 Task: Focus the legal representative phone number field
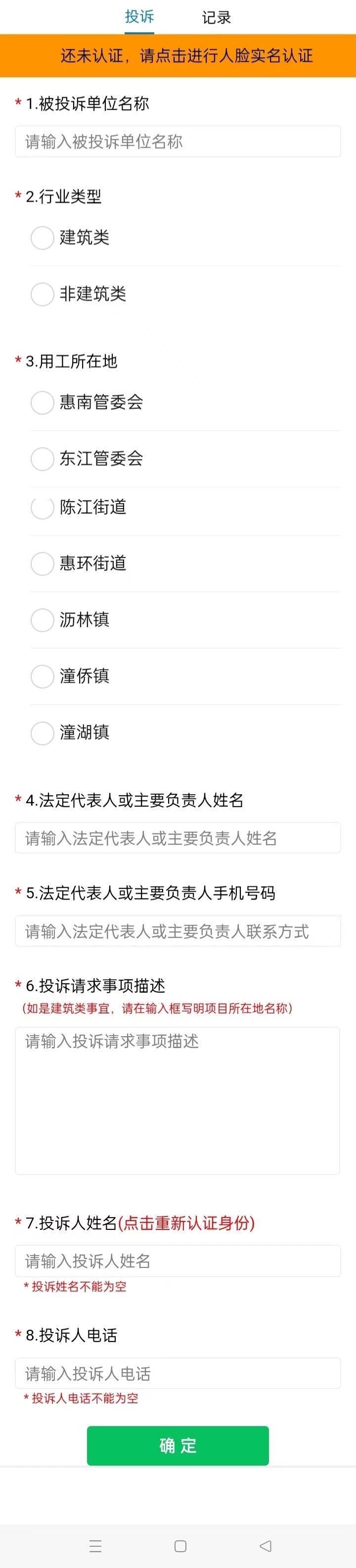pyautogui.click(x=178, y=931)
